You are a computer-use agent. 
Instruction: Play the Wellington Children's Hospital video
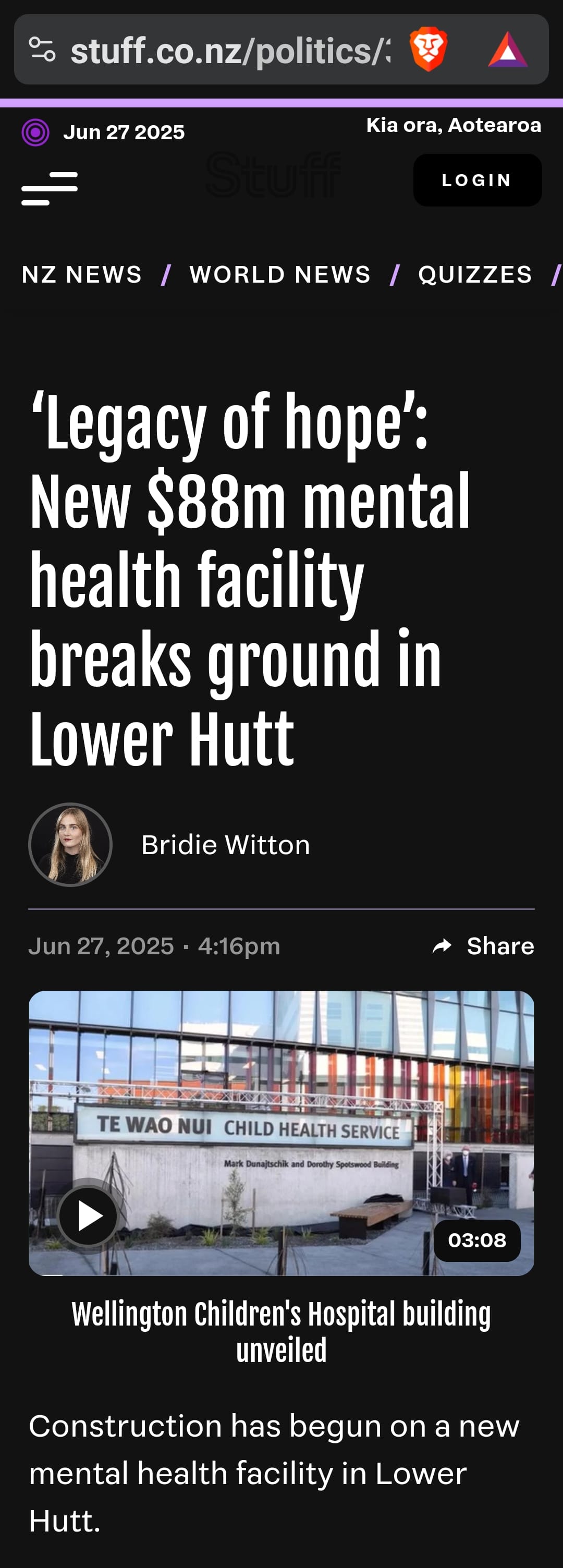[x=89, y=1216]
